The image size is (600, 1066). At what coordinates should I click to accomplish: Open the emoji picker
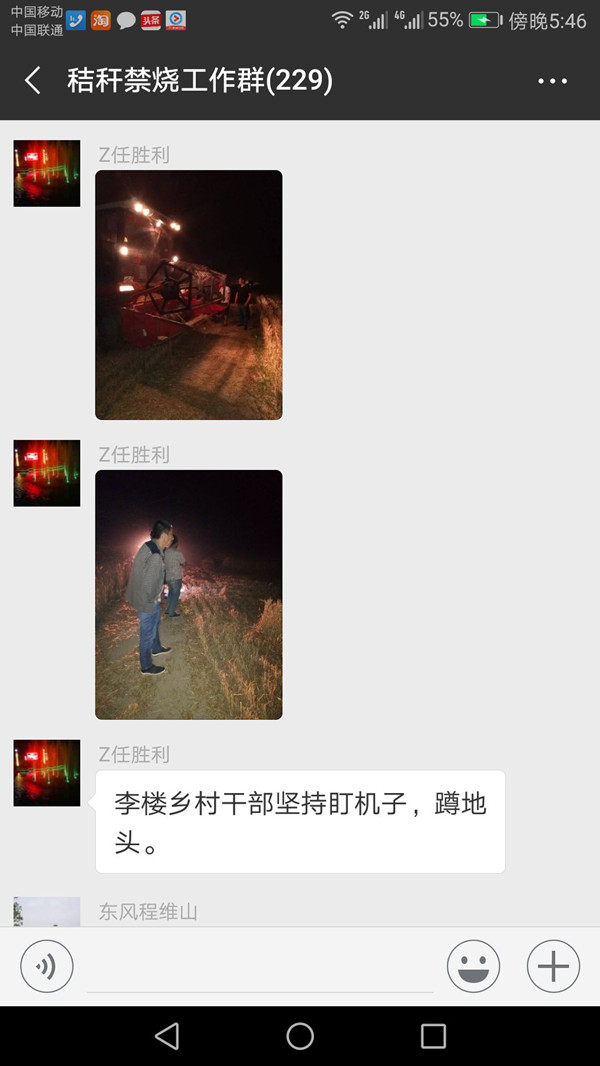(x=473, y=966)
